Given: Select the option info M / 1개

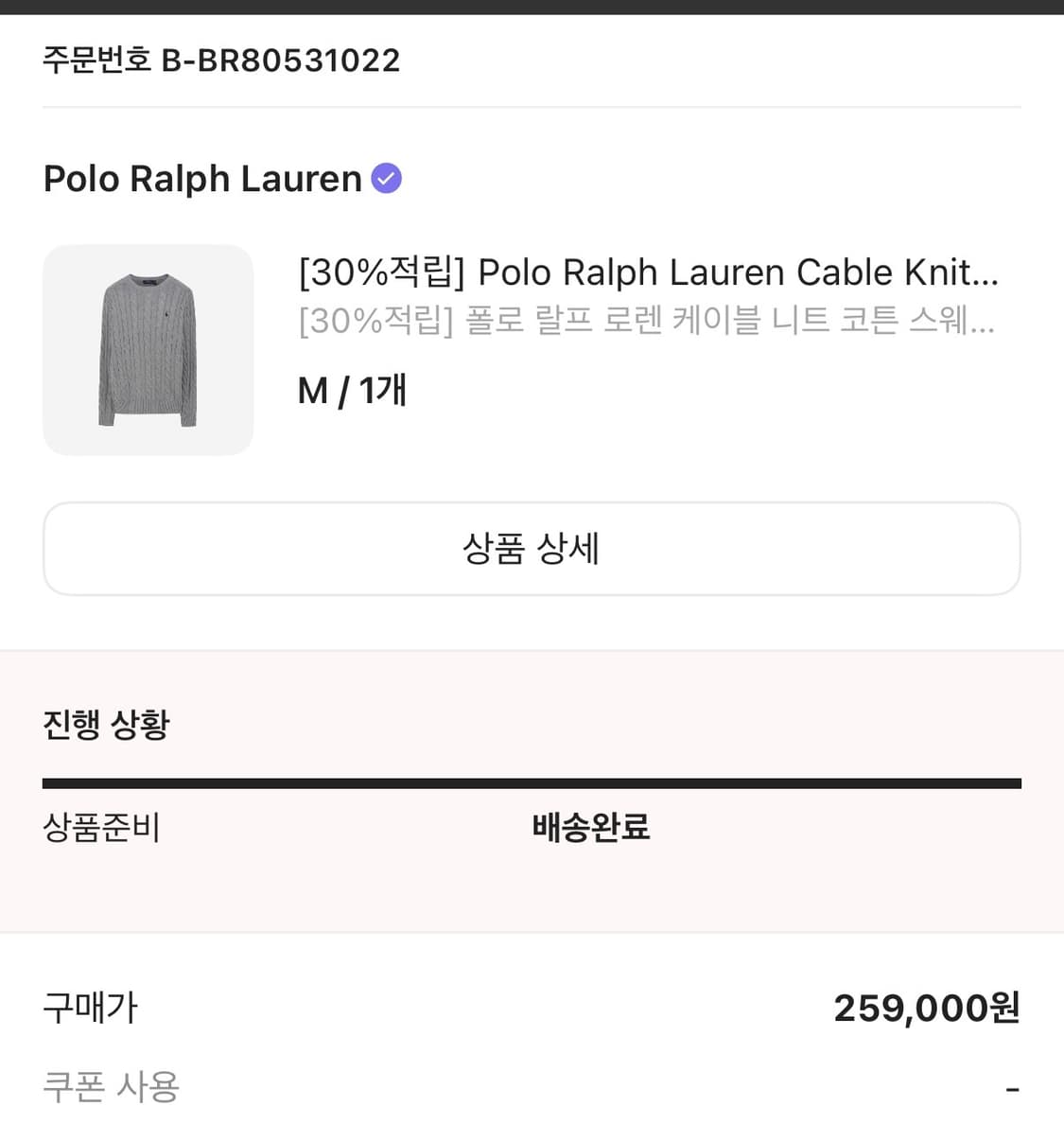Looking at the screenshot, I should [351, 389].
